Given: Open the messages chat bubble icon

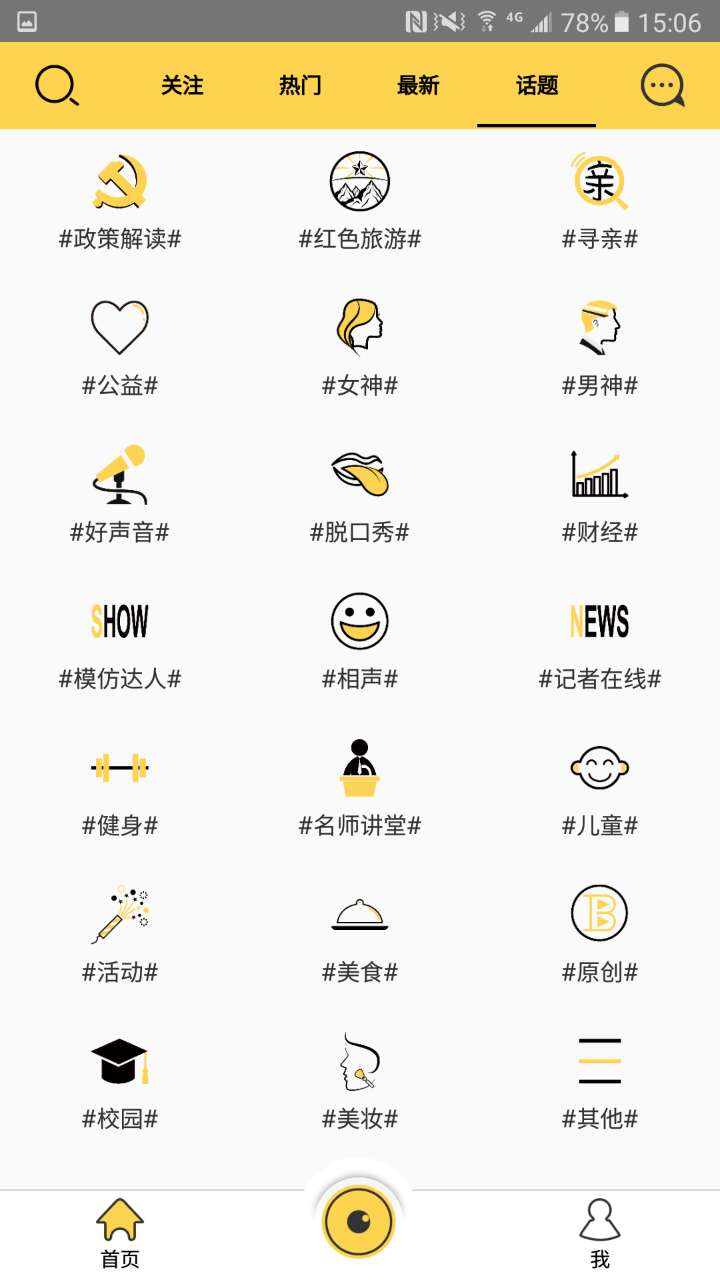Looking at the screenshot, I should tap(663, 86).
